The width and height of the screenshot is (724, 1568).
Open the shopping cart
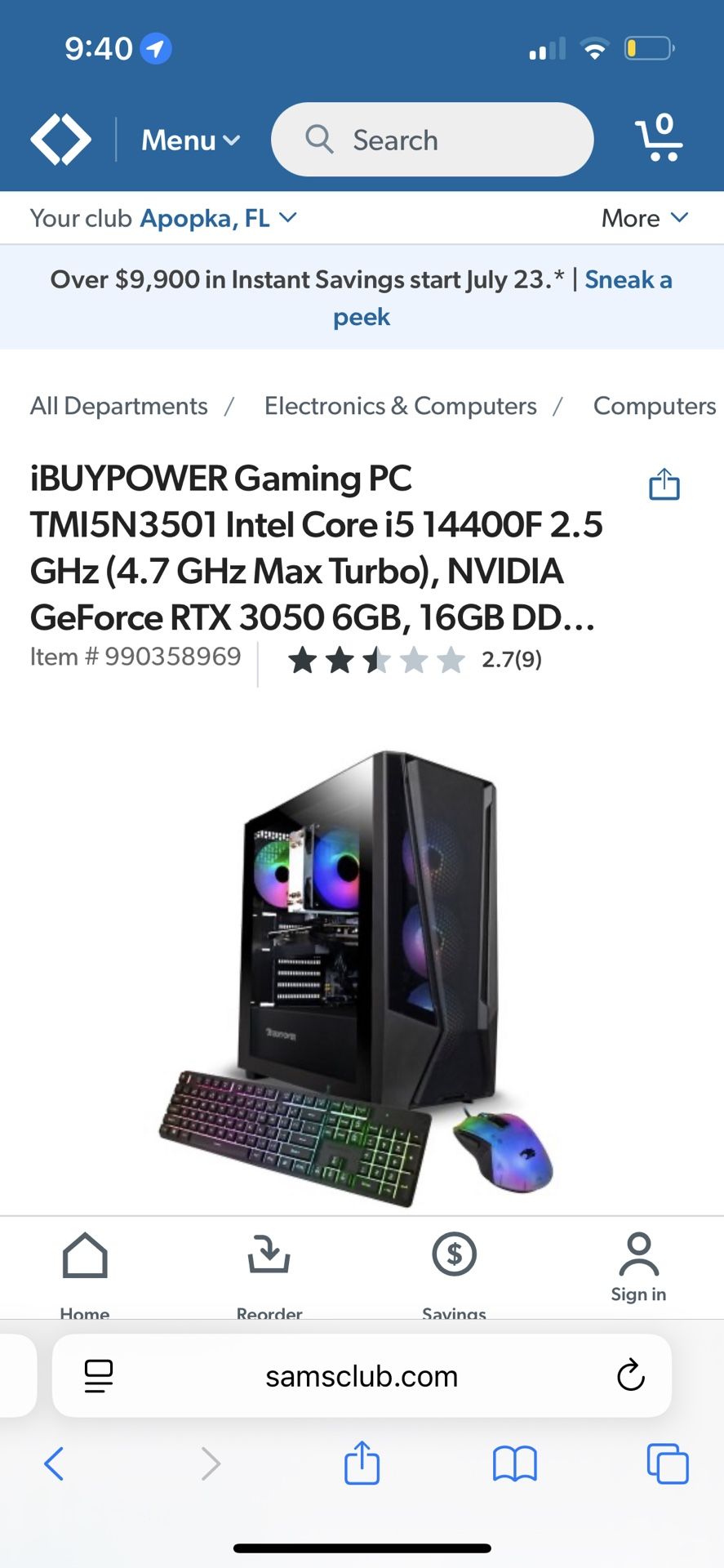point(659,137)
